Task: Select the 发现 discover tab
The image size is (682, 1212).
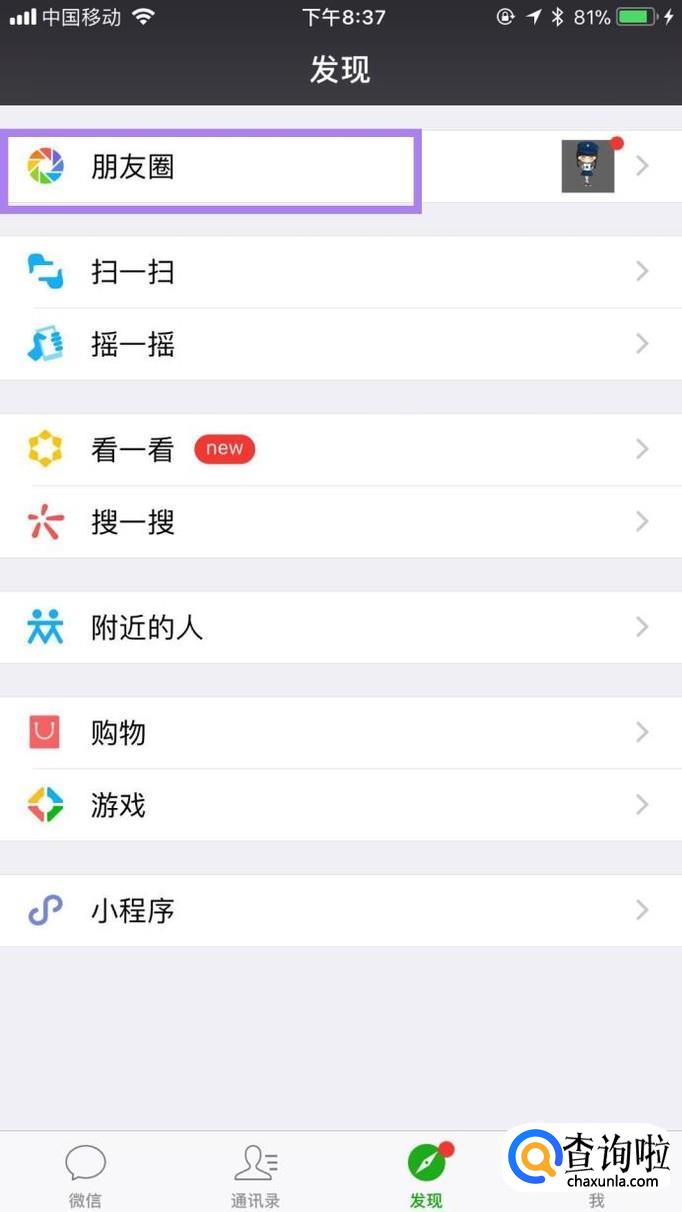Action: tap(426, 1175)
